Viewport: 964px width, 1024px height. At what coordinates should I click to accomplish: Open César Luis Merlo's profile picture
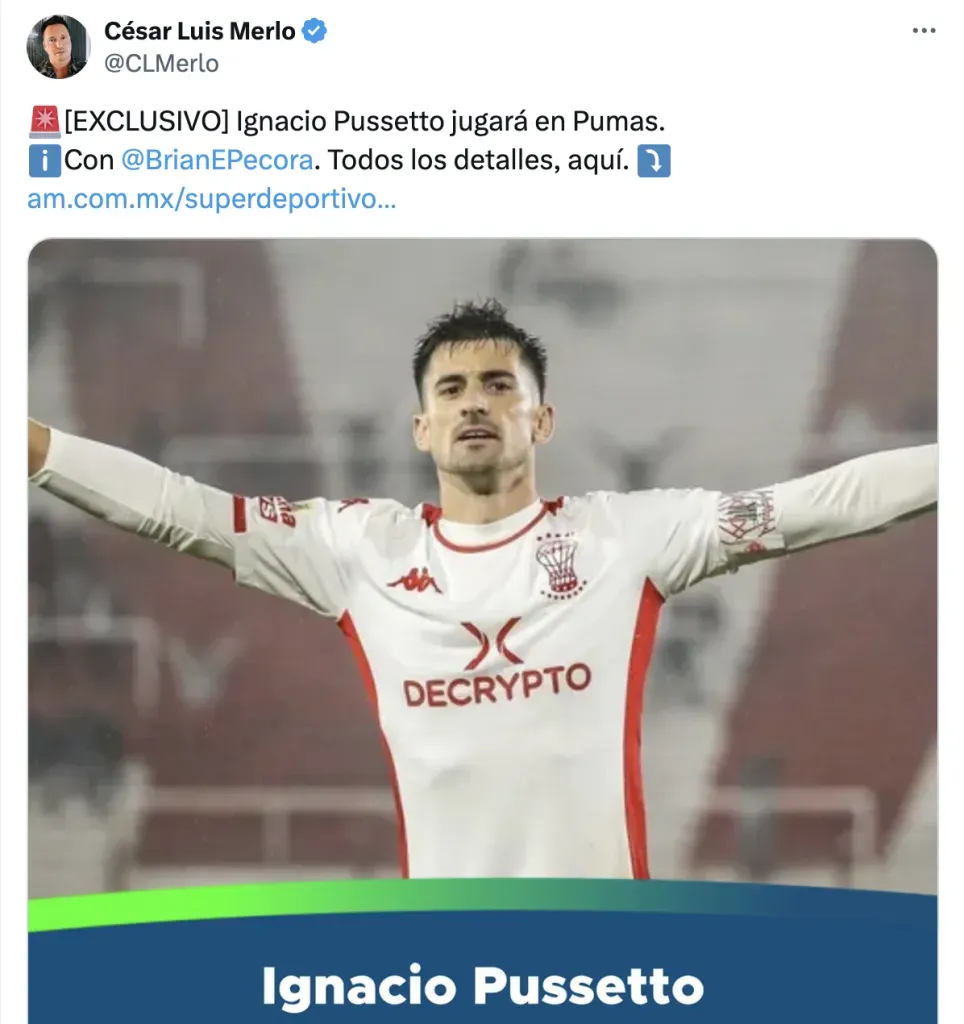[x=58, y=47]
